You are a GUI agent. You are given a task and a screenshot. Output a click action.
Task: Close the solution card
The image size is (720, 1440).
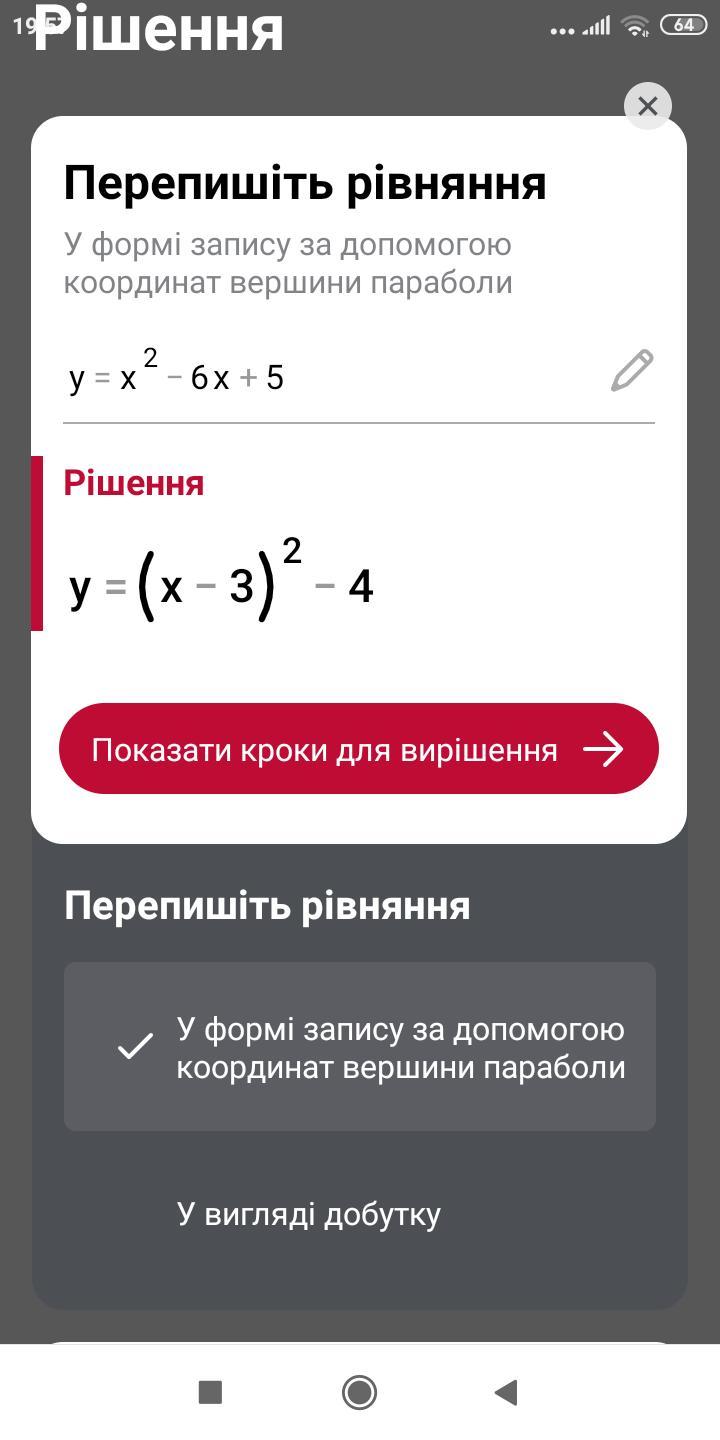(647, 105)
